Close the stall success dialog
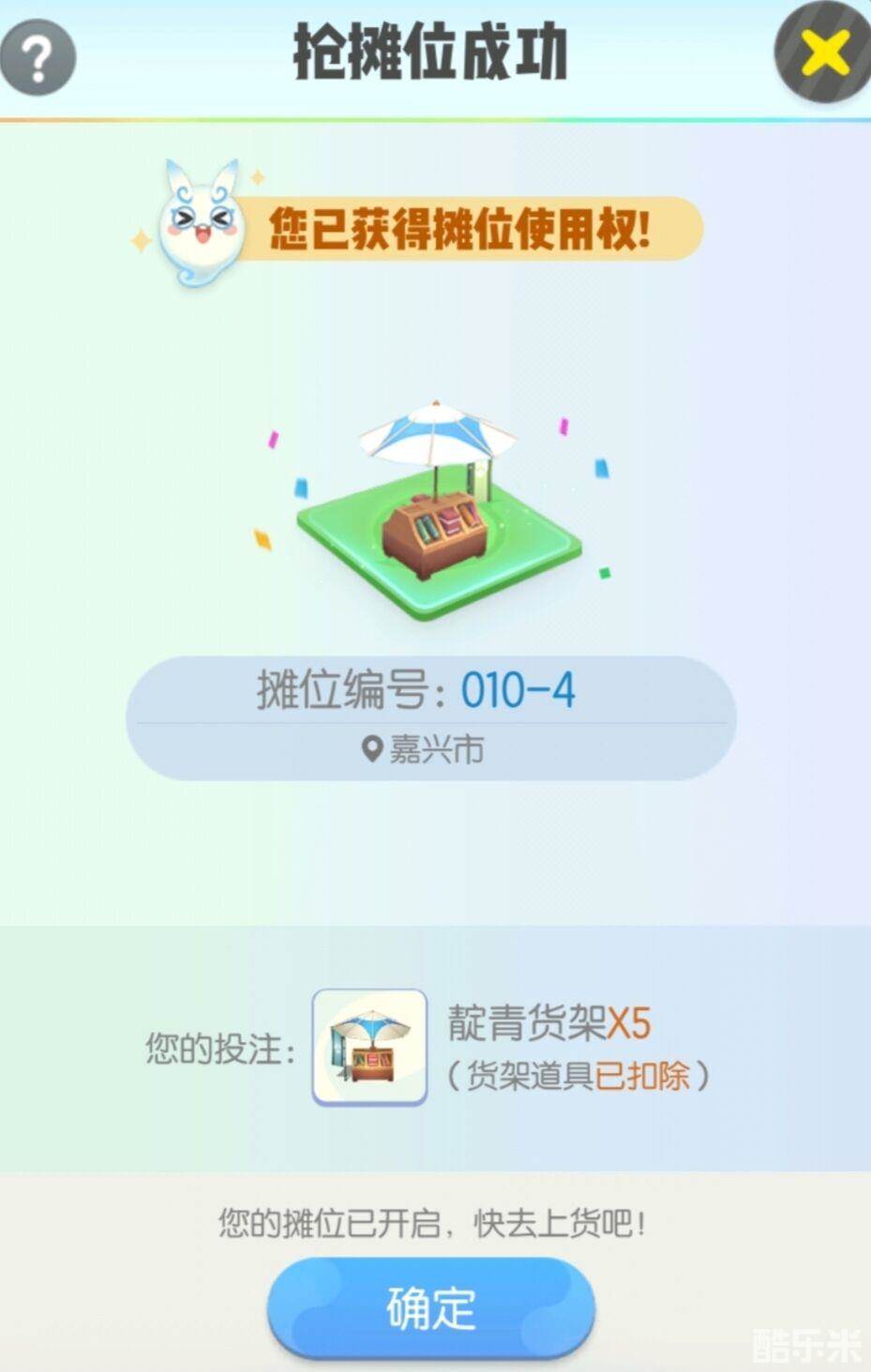The image size is (871, 1372). (x=823, y=53)
